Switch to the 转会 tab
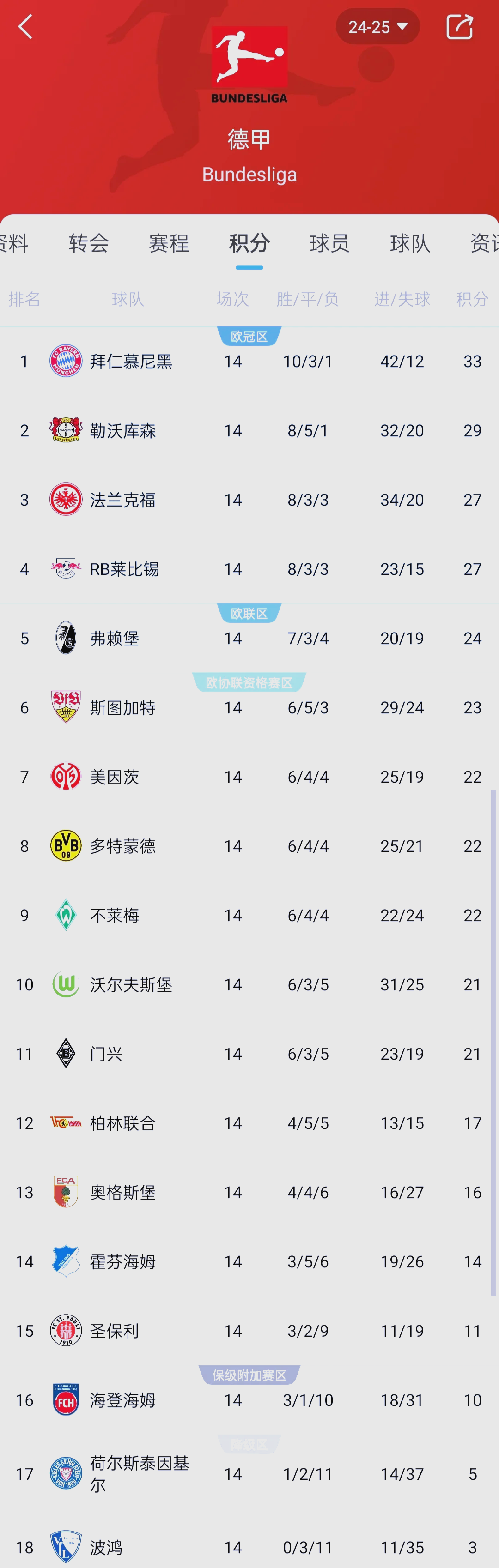The width and height of the screenshot is (499, 1568). (x=88, y=243)
